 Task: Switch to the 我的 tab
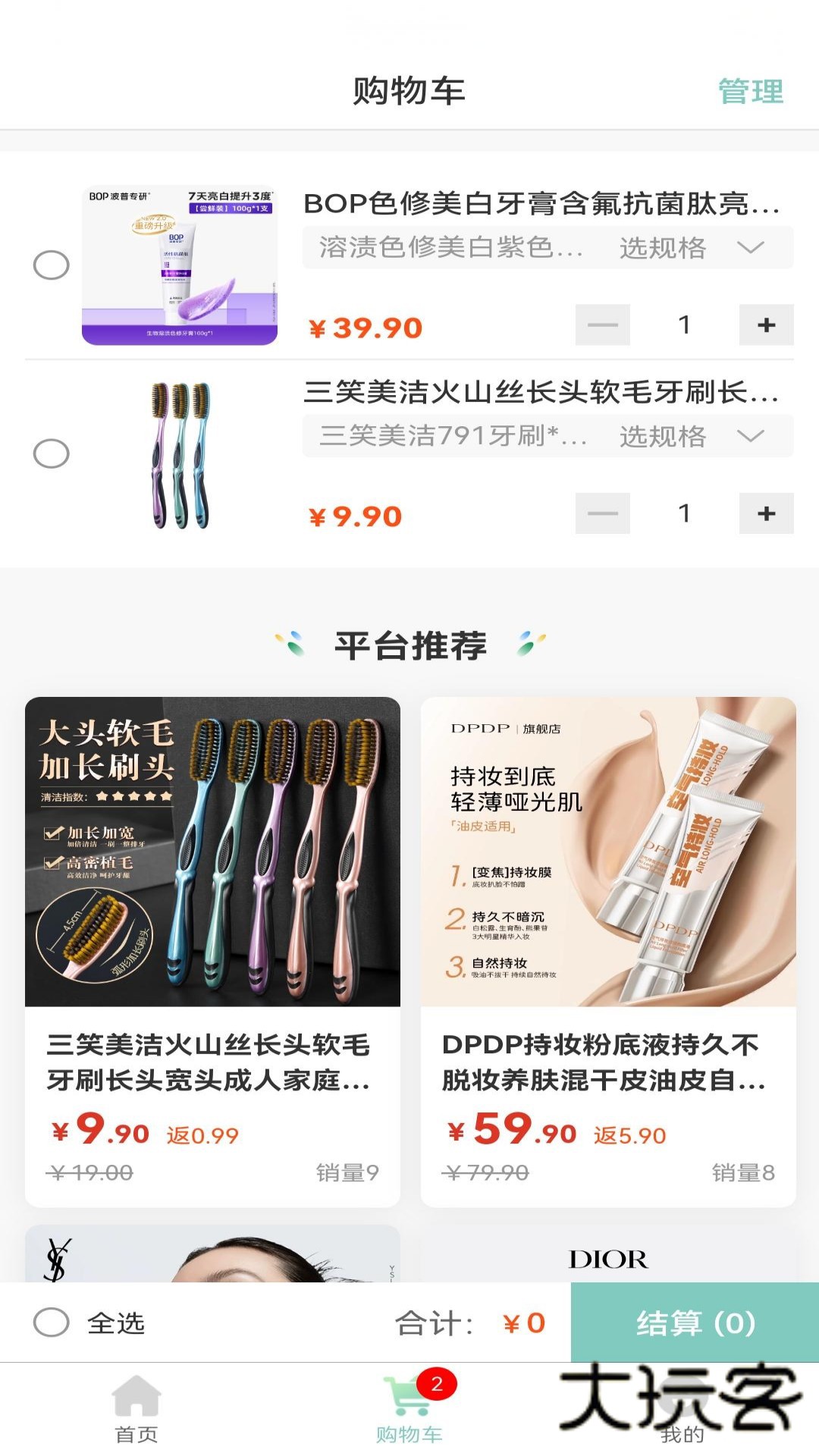coord(682,1409)
